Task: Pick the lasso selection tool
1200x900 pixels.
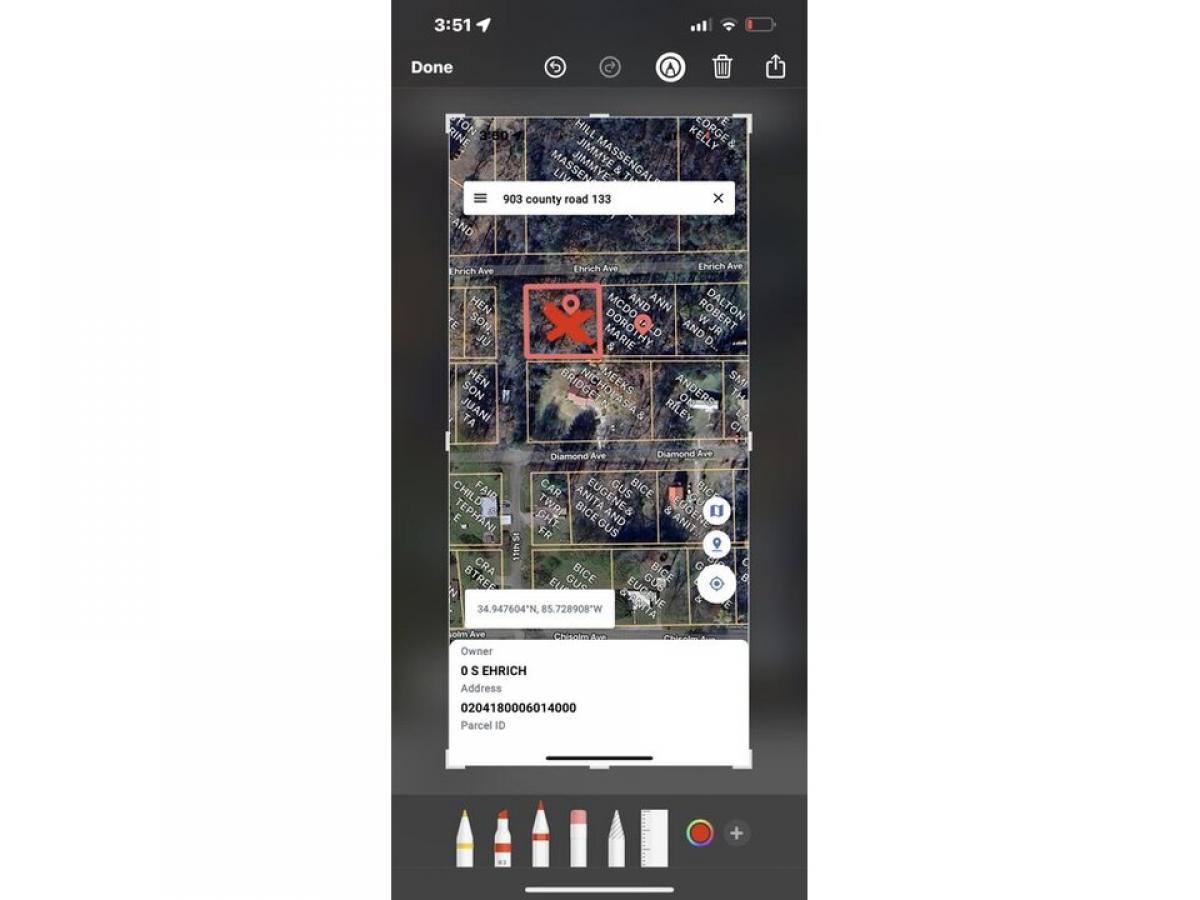Action: (616, 838)
